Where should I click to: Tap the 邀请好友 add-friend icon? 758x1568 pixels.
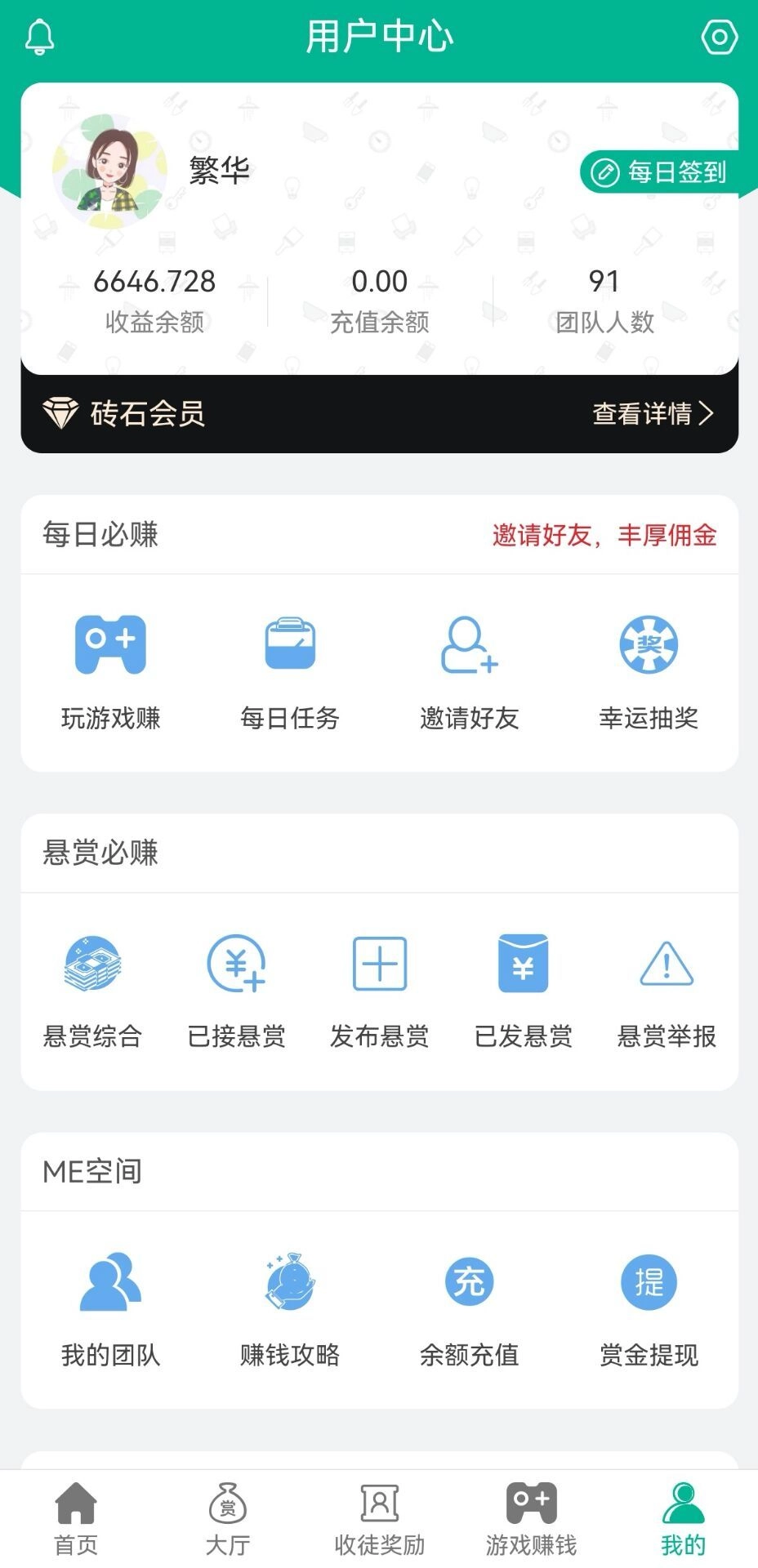coord(470,644)
